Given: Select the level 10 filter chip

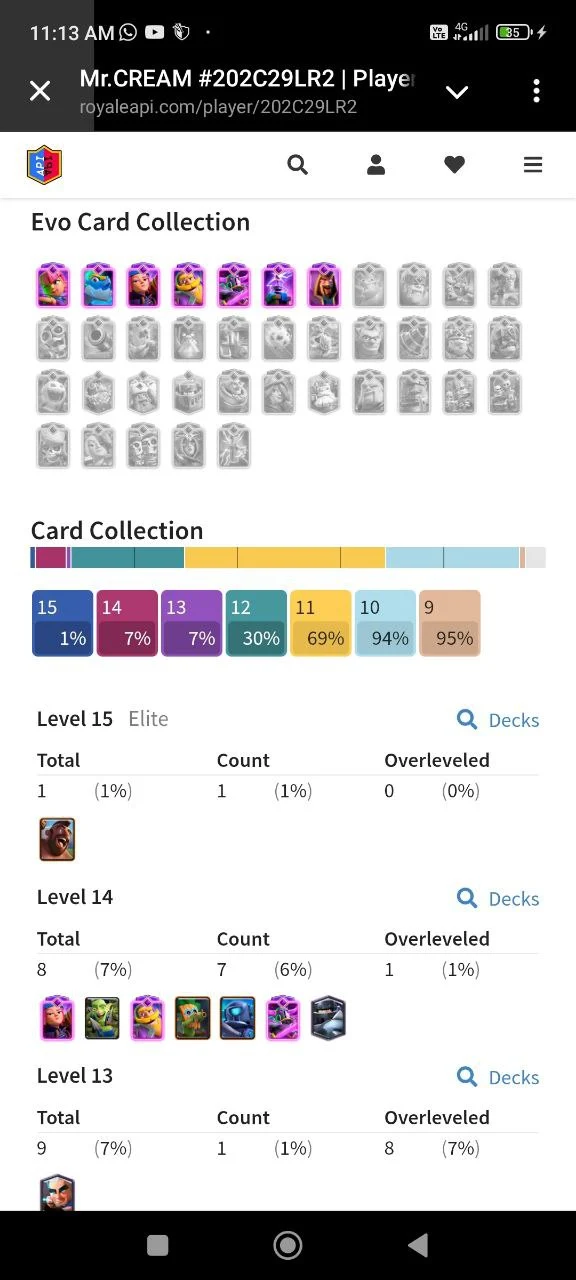Looking at the screenshot, I should [385, 623].
